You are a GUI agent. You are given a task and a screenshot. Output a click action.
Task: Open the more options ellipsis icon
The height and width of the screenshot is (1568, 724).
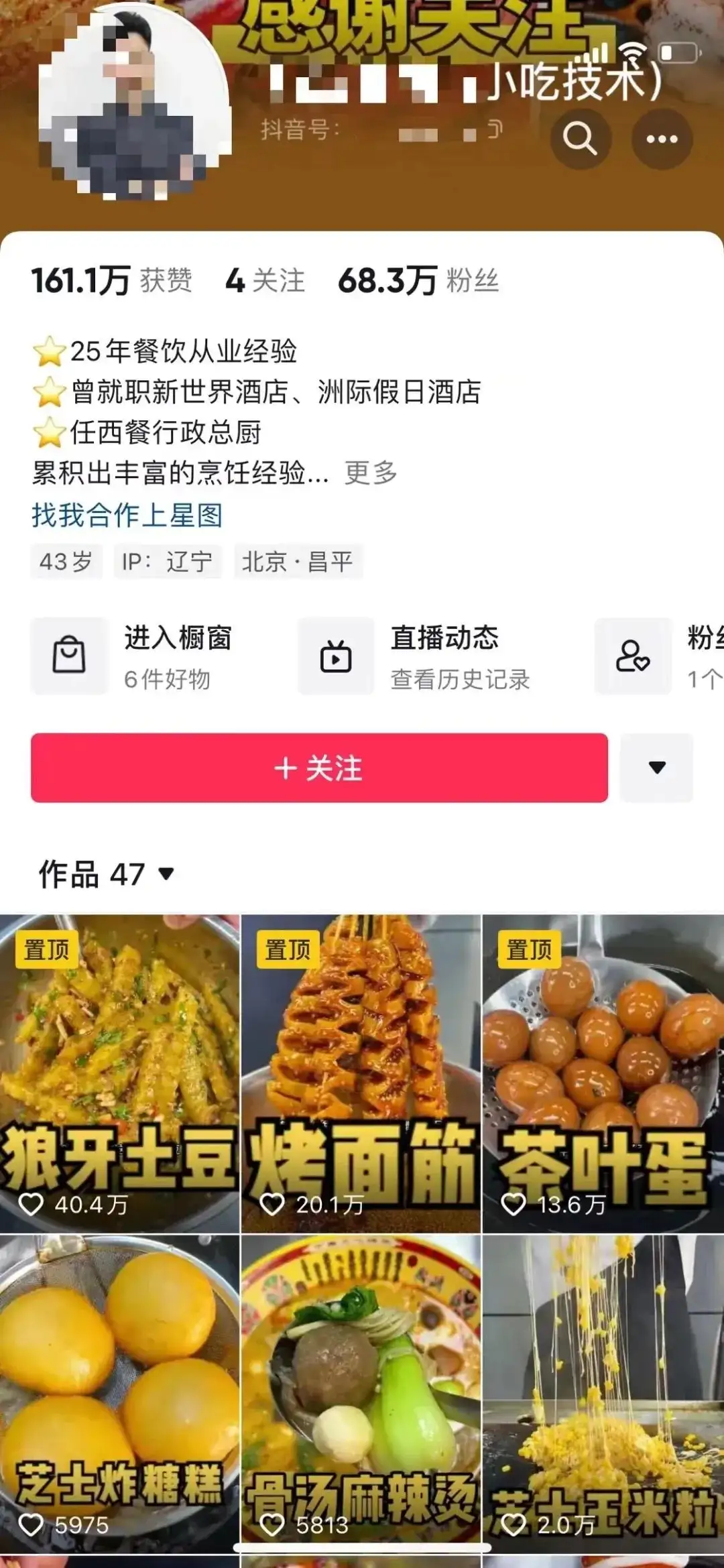pos(662,139)
